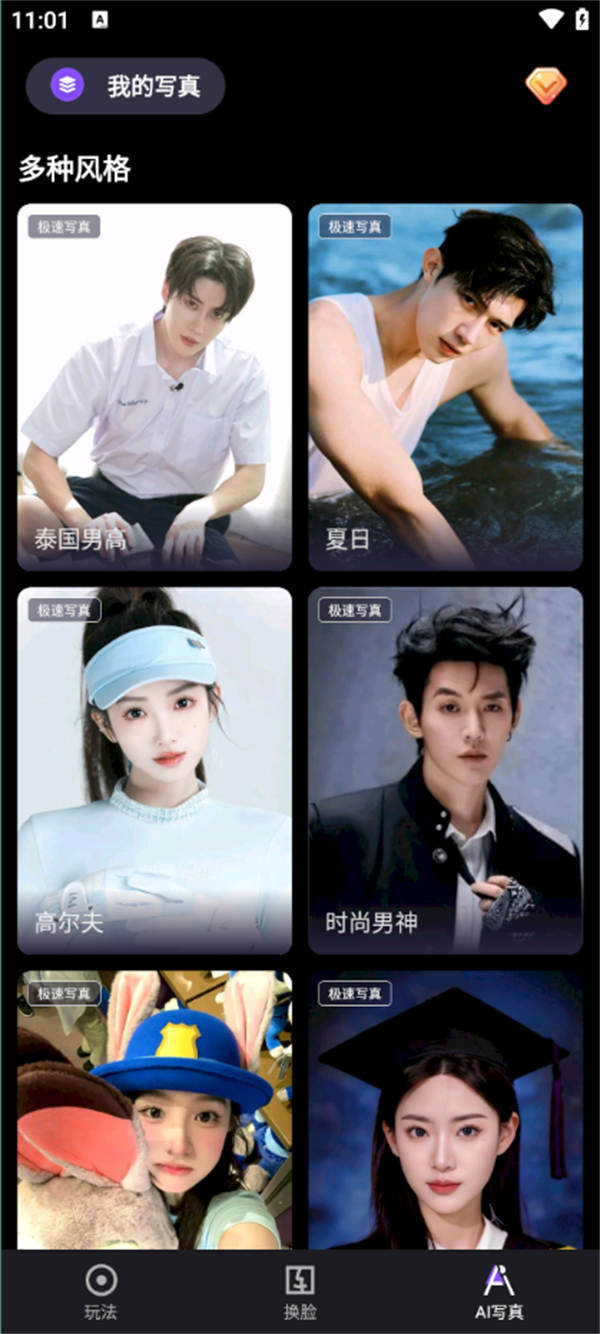Image resolution: width=600 pixels, height=1334 pixels.
Task: Tap the diamond VIP icon
Action: coord(546,86)
